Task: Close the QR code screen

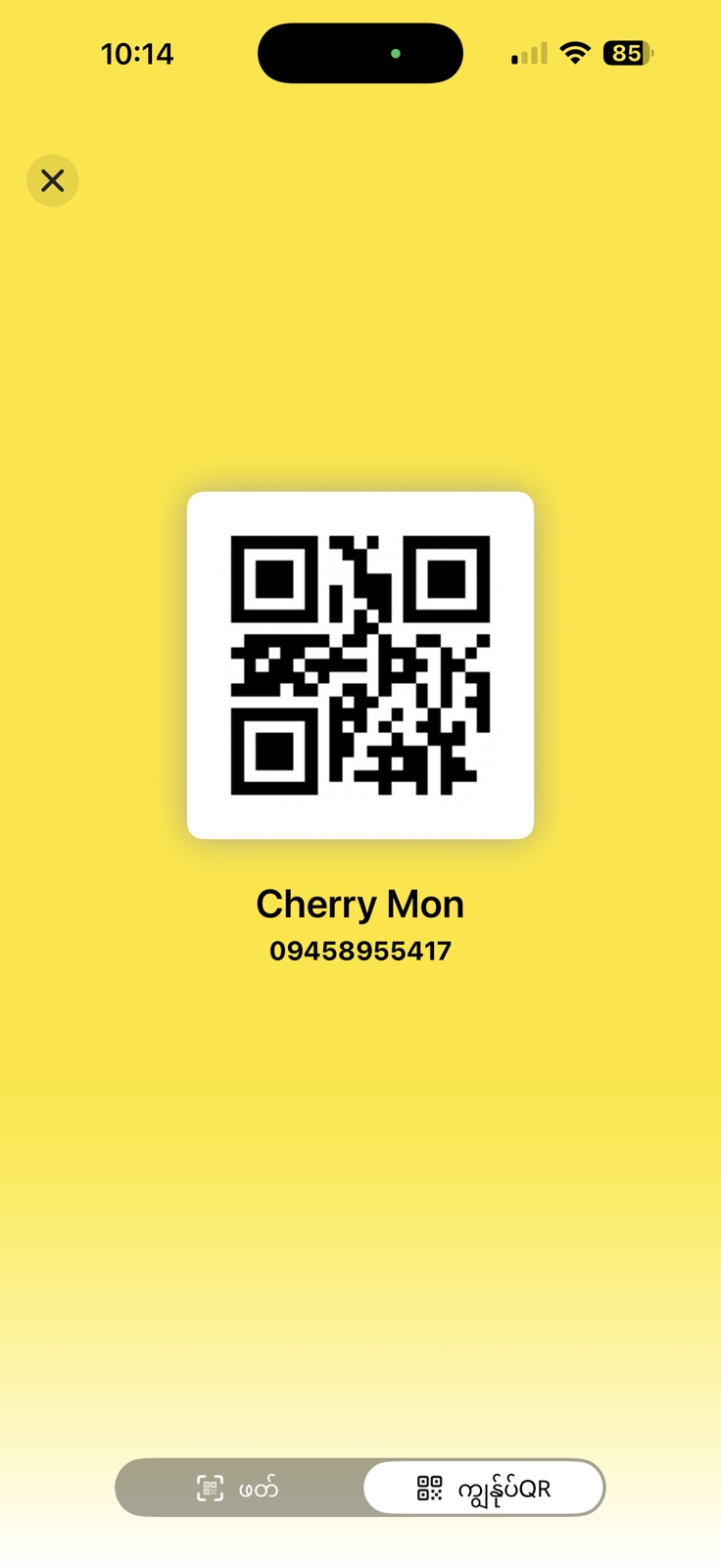Action: (x=52, y=180)
